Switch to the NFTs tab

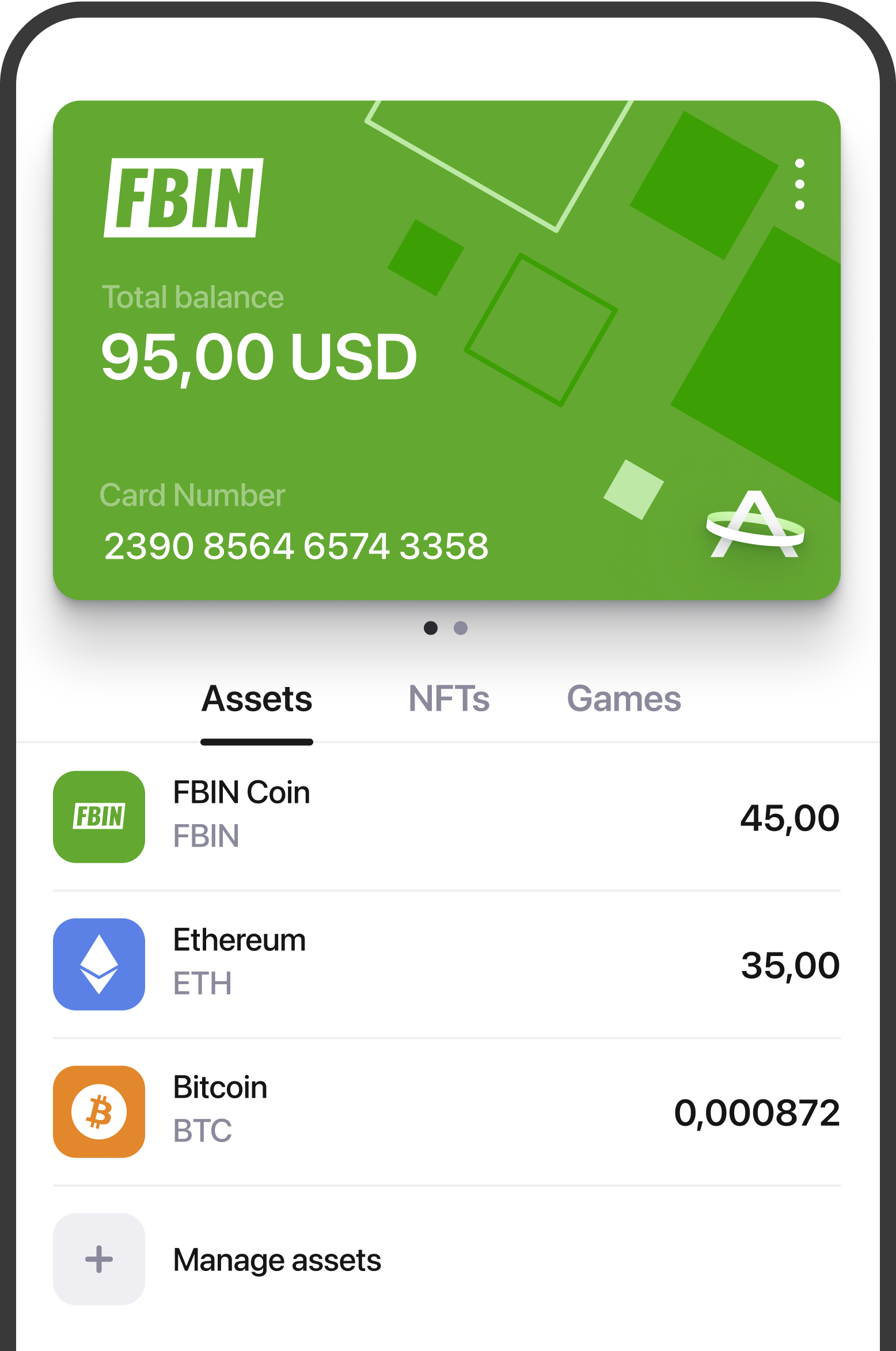point(449,700)
